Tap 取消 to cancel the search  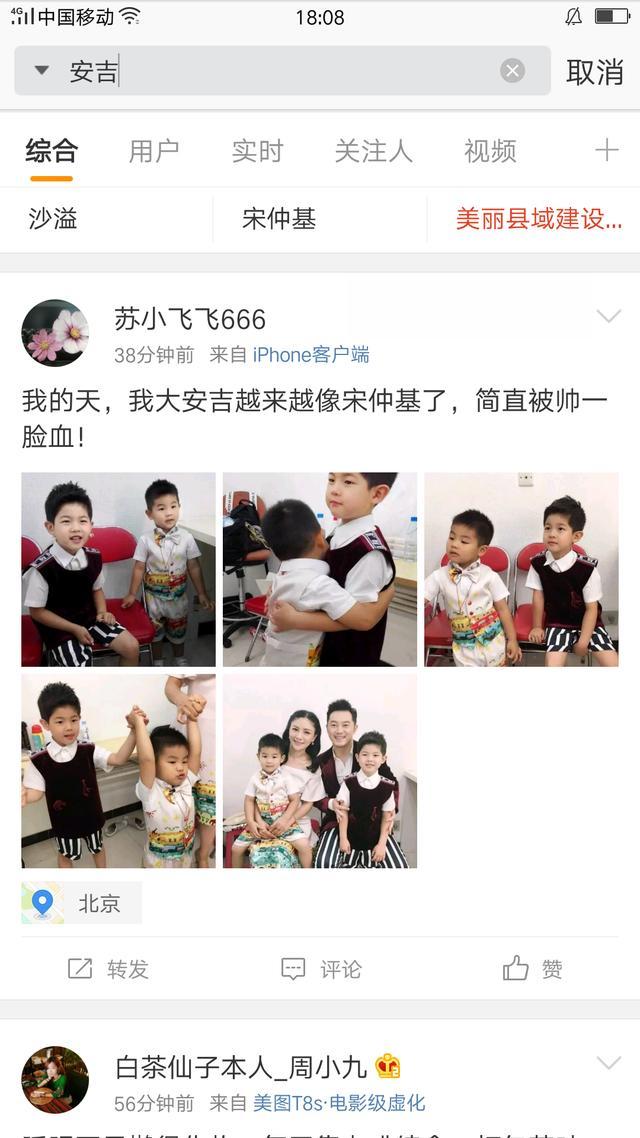pos(594,72)
